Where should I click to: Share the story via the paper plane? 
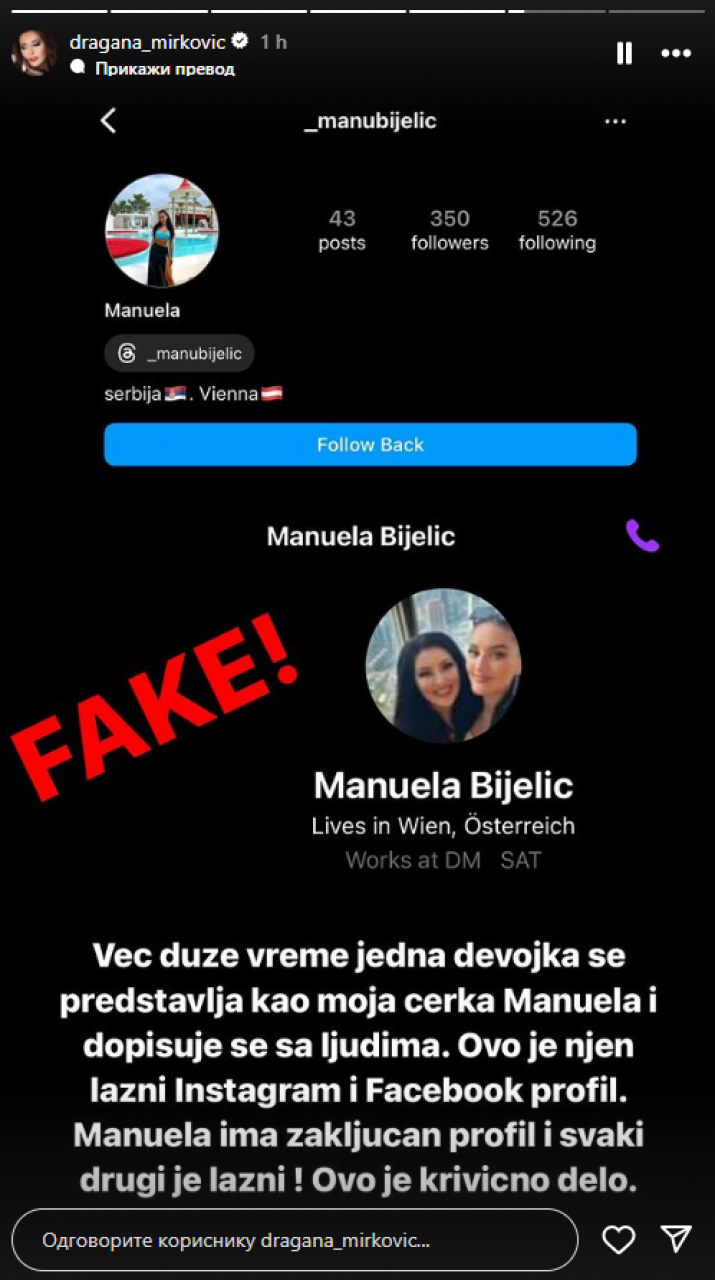coord(677,1240)
